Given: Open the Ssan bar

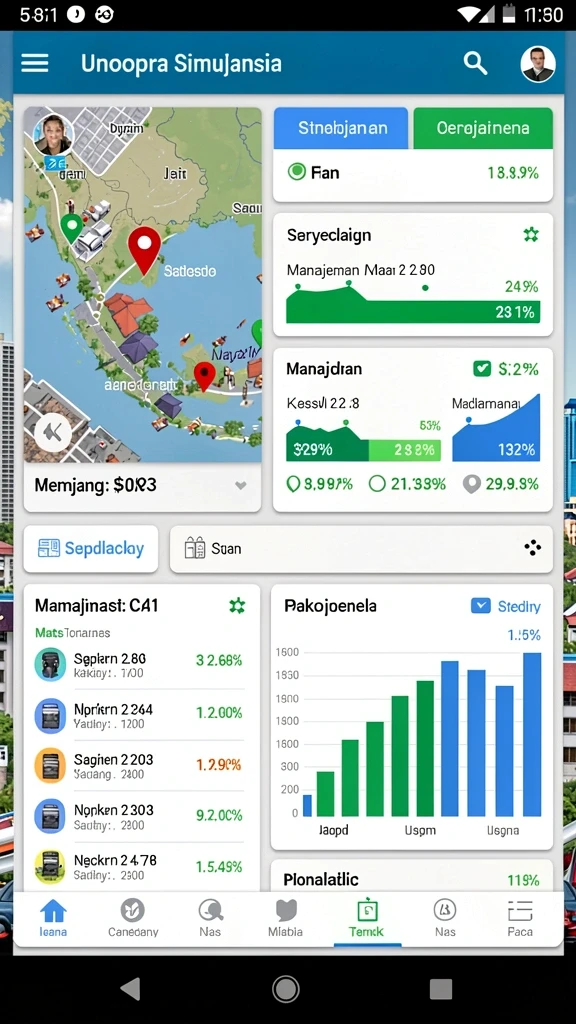Looking at the screenshot, I should (x=361, y=549).
